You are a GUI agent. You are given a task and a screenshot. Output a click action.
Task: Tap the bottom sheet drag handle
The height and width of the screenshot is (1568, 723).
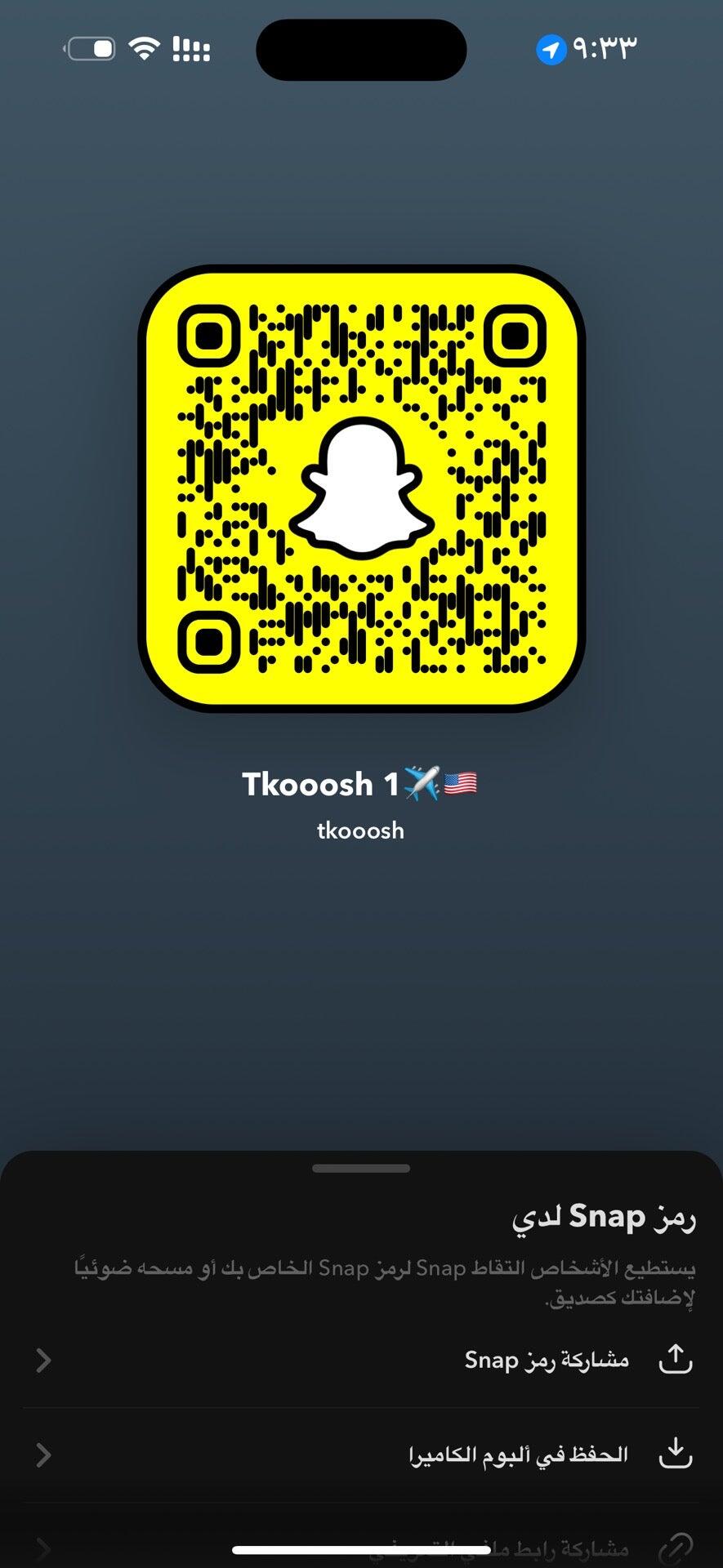click(361, 1169)
